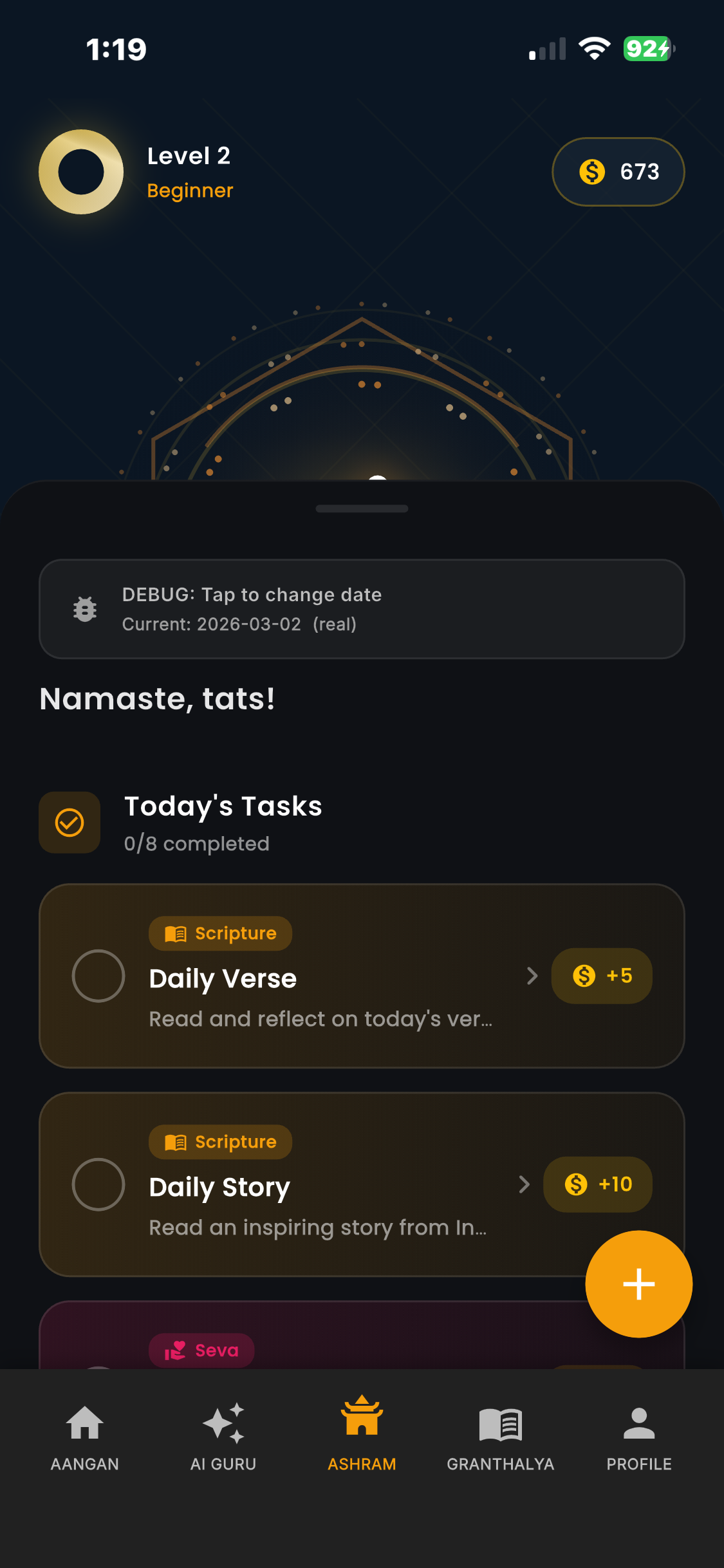This screenshot has width=724, height=1568.
Task: Open the Granthalya tab
Action: tap(501, 1434)
